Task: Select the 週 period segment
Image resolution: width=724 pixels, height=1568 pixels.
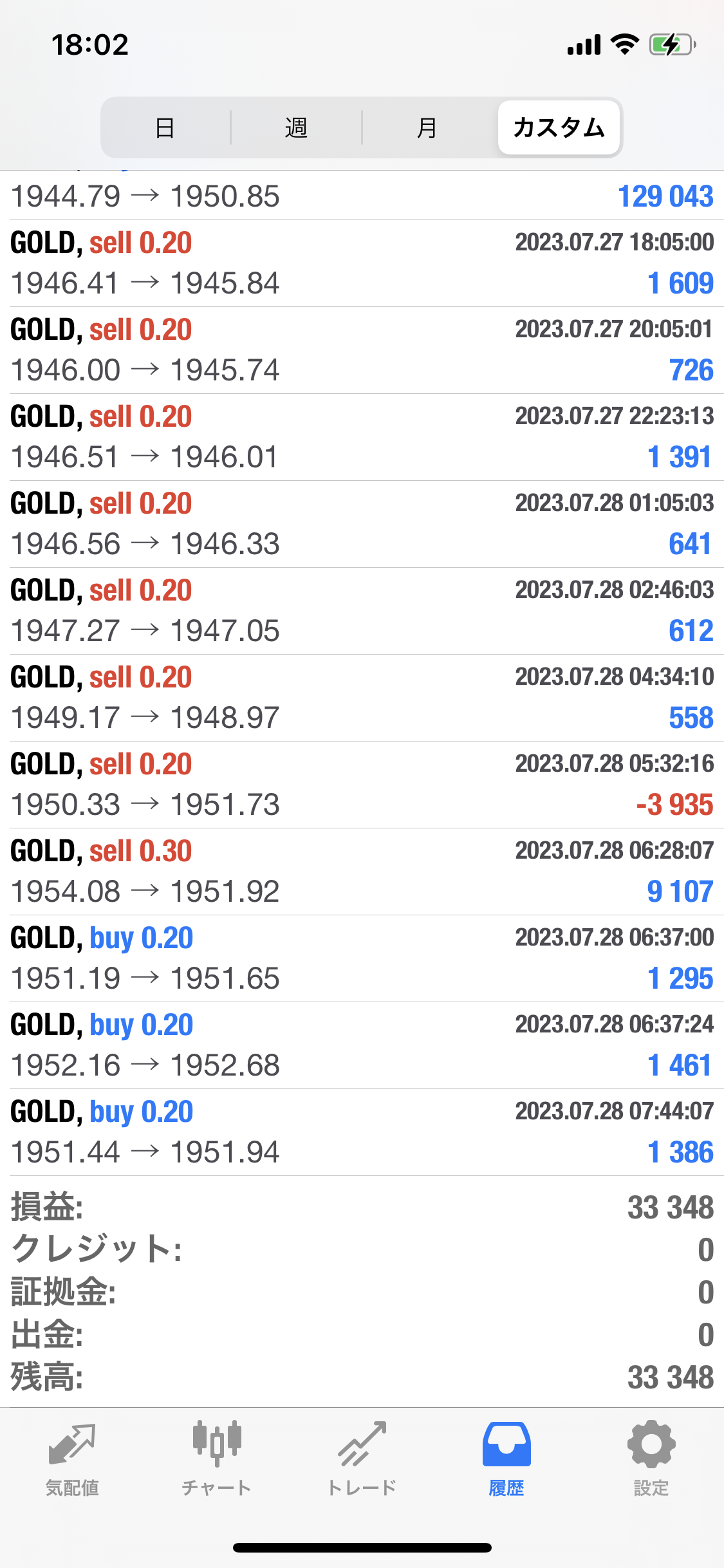Action: pos(296,127)
